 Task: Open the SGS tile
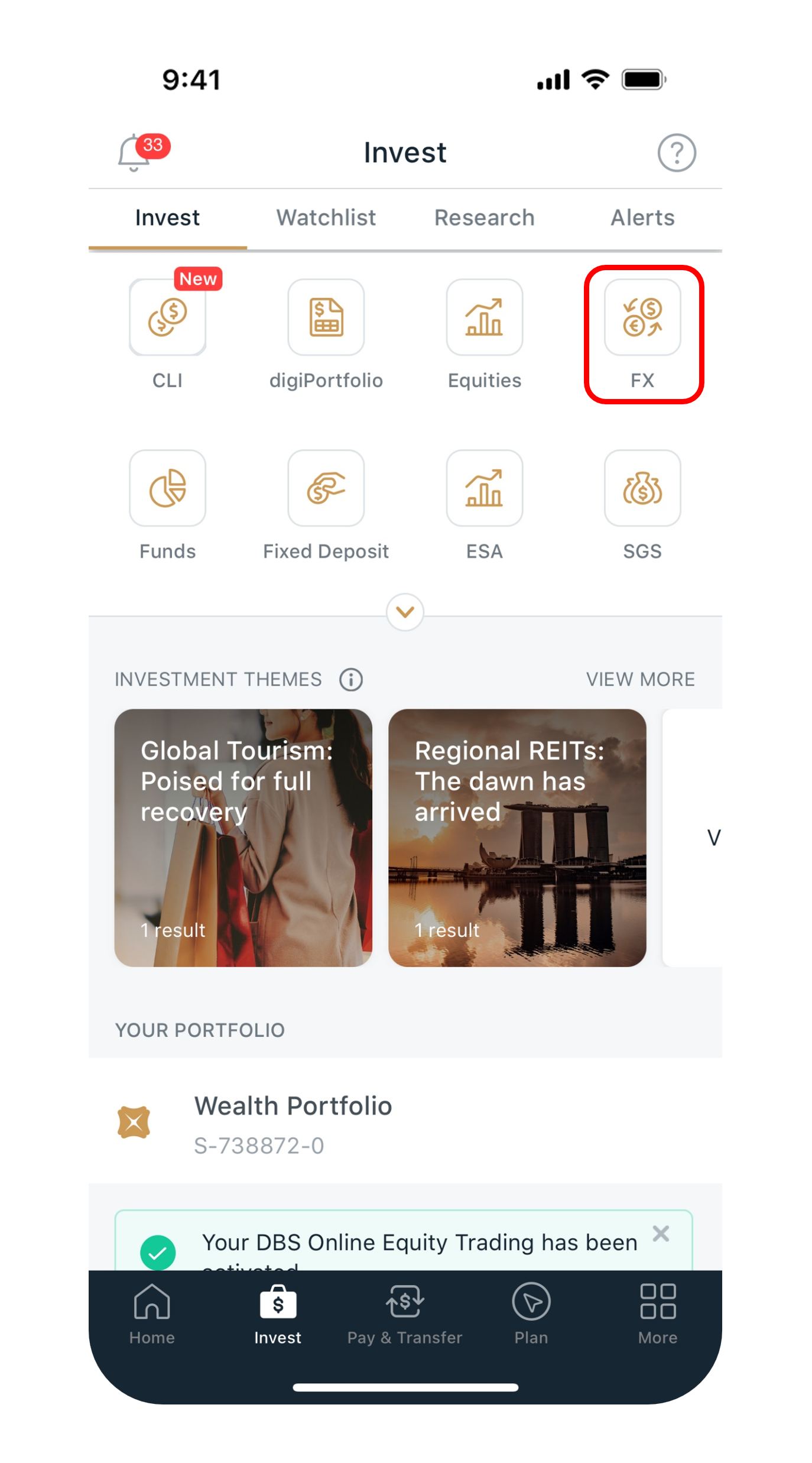tap(642, 488)
